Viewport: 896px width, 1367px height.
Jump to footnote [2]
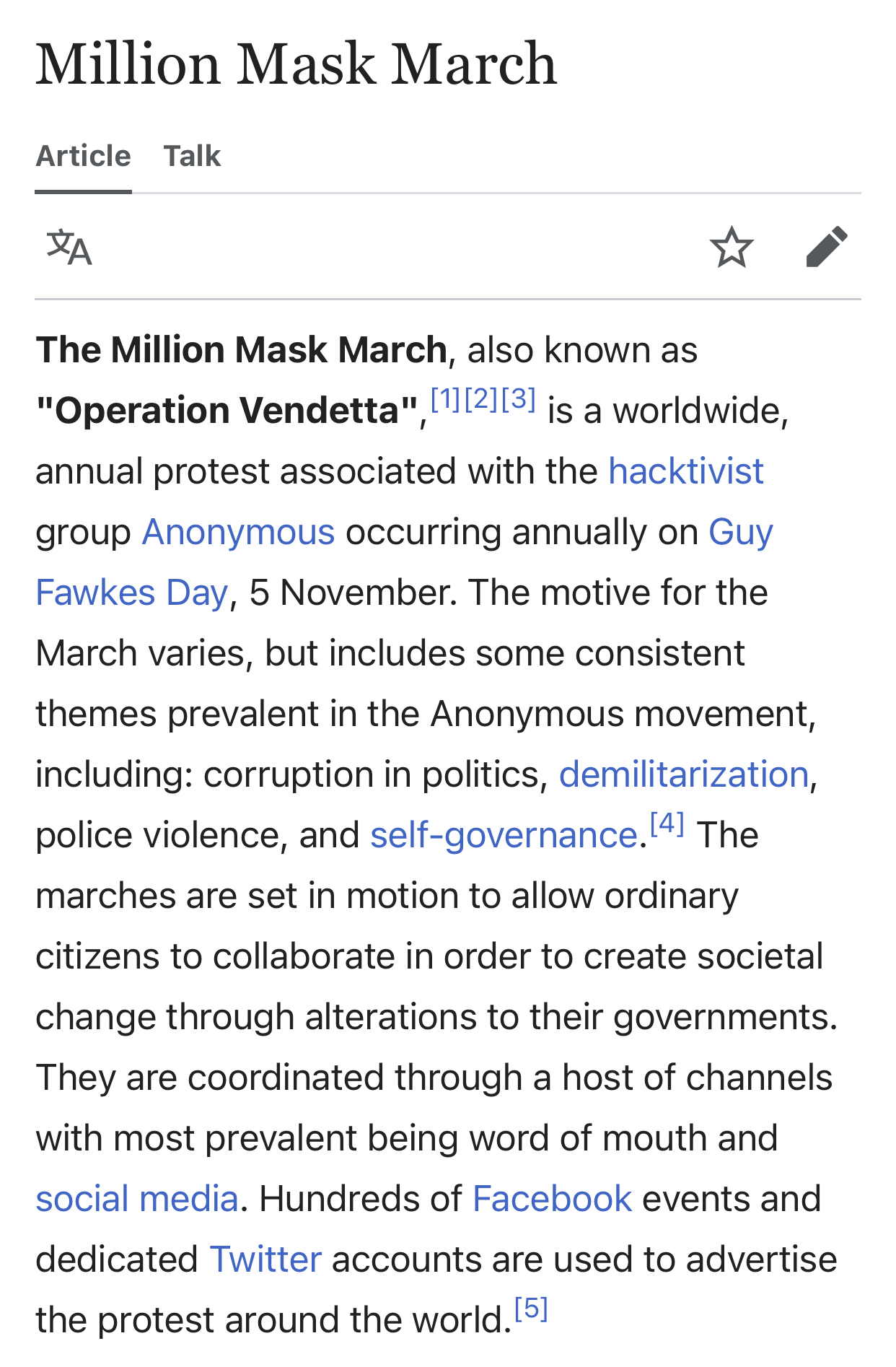click(x=481, y=398)
